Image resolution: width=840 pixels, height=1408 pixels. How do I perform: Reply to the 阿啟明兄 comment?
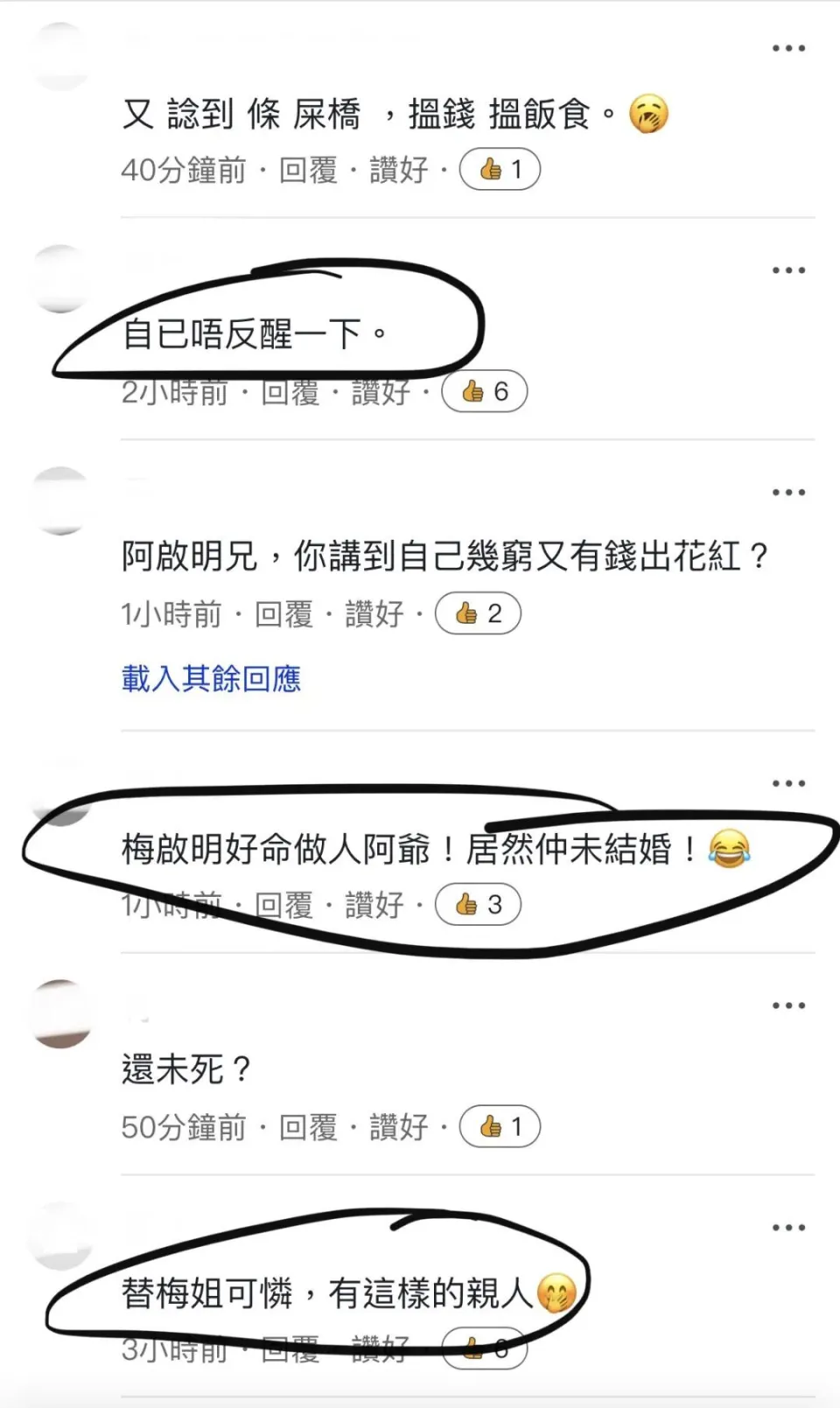283,614
